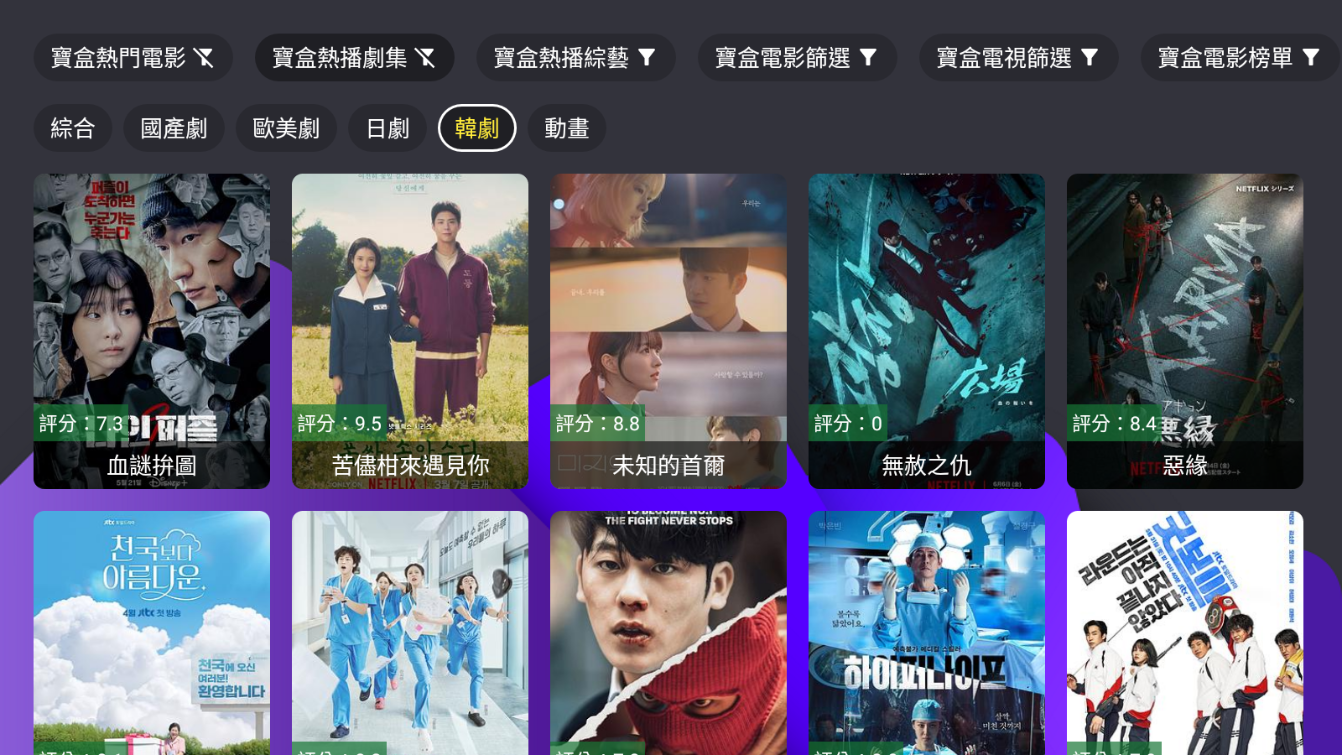Open the drama 苦儘柑來遇見你
1342x755 pixels.
coord(410,331)
